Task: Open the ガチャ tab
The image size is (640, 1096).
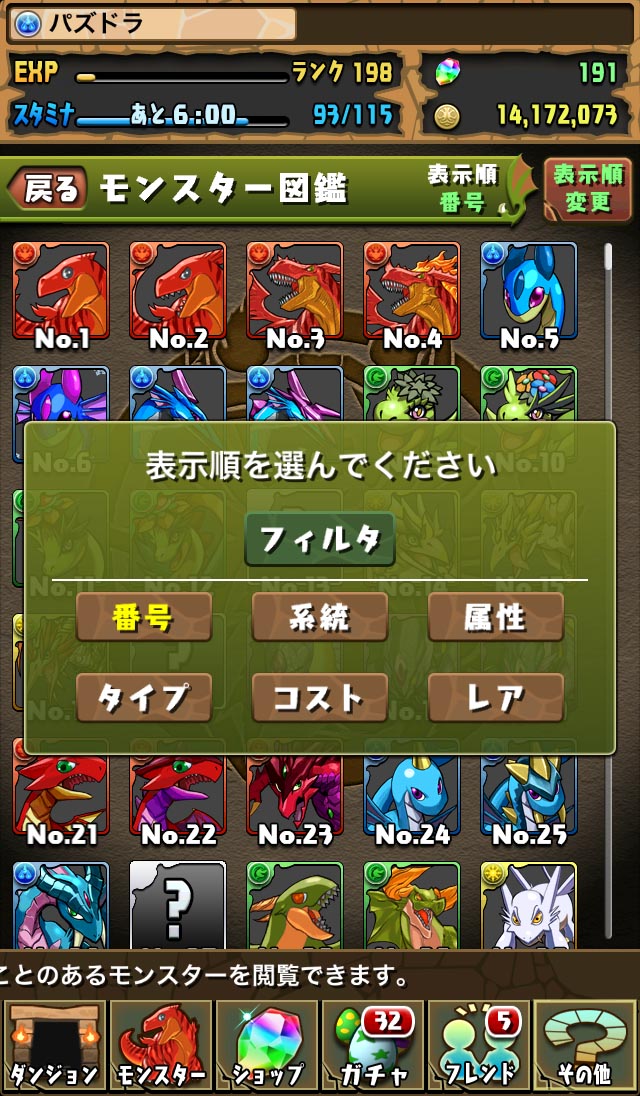Action: pos(373,1046)
